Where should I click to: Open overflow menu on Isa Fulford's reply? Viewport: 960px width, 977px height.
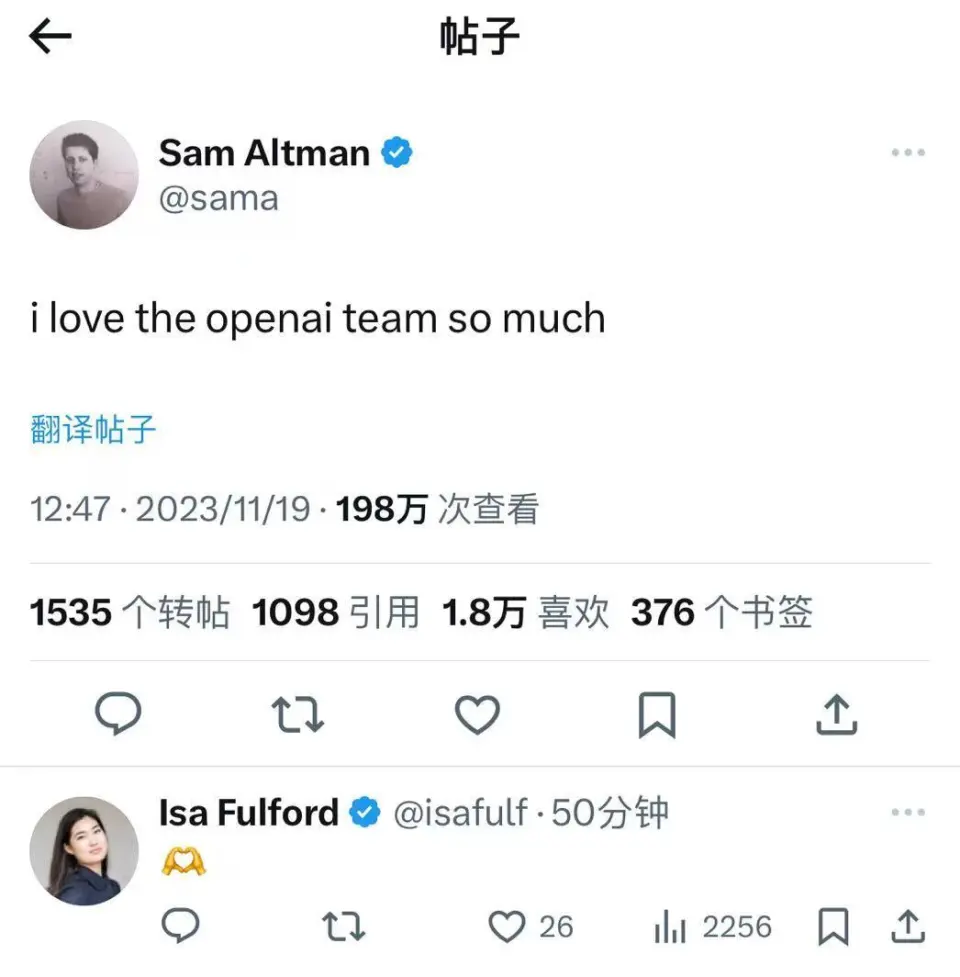tap(907, 812)
